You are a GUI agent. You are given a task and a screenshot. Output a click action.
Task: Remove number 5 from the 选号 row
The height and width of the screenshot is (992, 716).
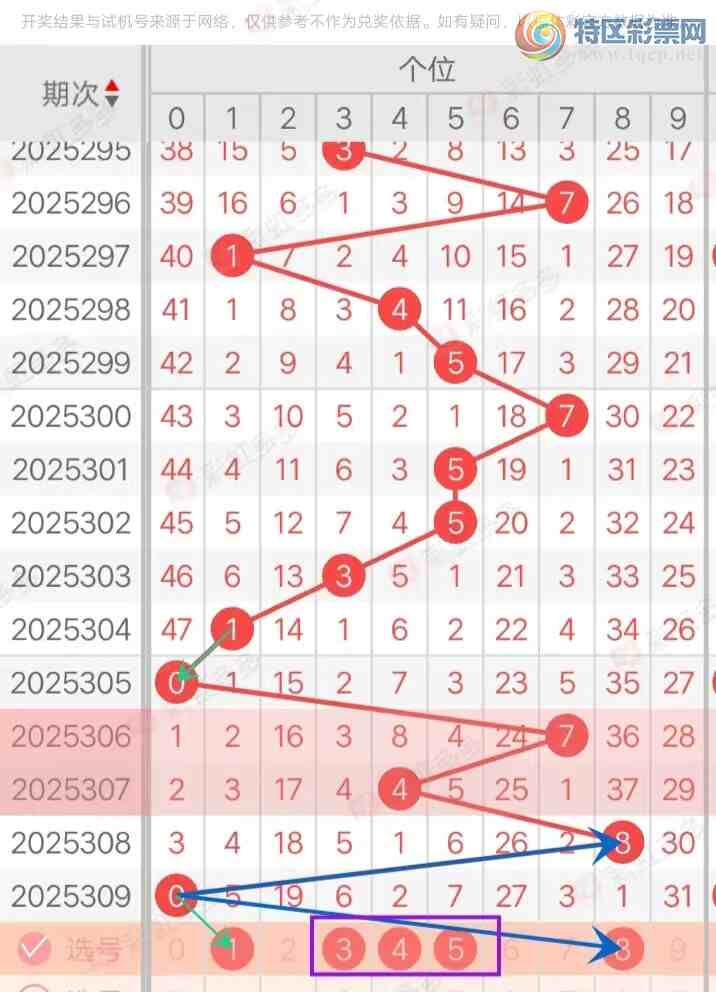click(455, 949)
